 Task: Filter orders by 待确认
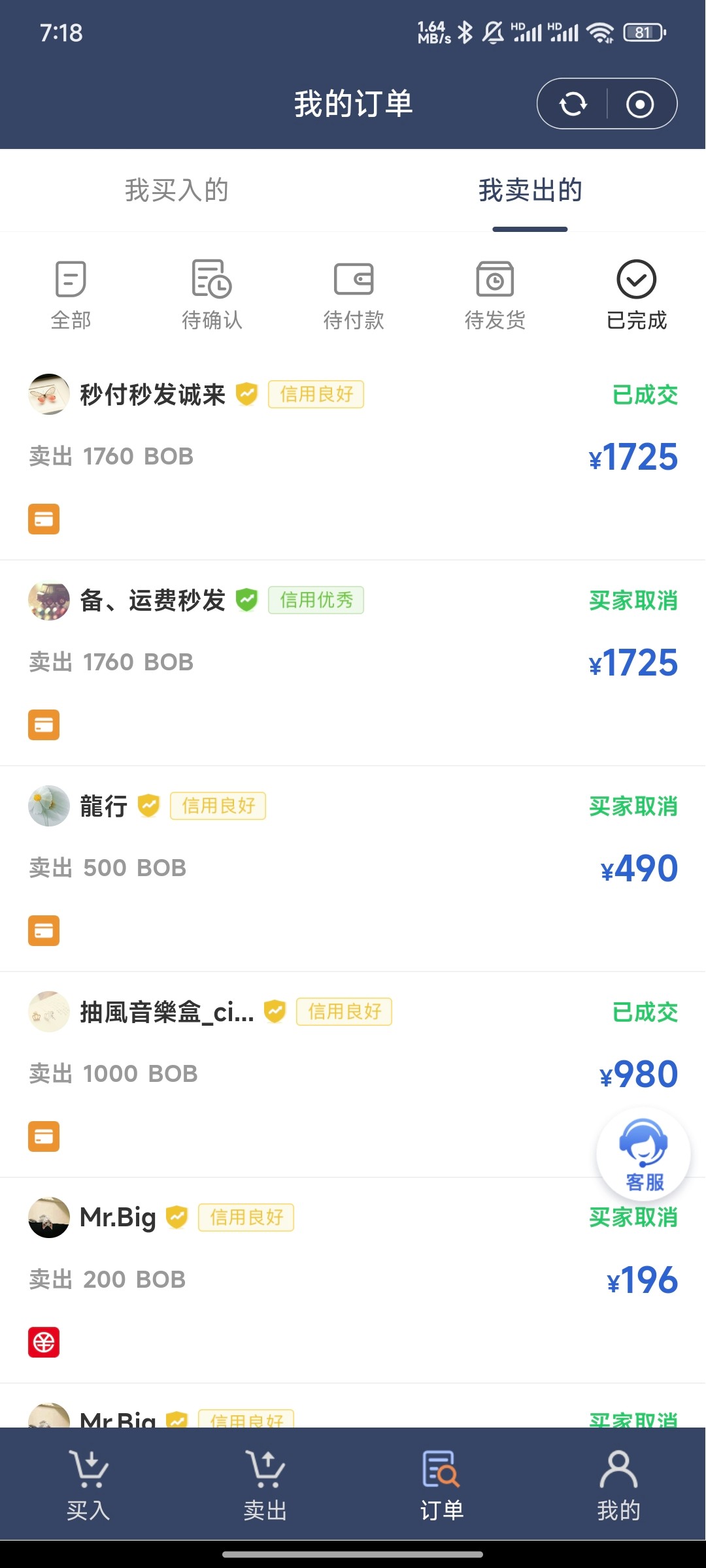coord(212,295)
